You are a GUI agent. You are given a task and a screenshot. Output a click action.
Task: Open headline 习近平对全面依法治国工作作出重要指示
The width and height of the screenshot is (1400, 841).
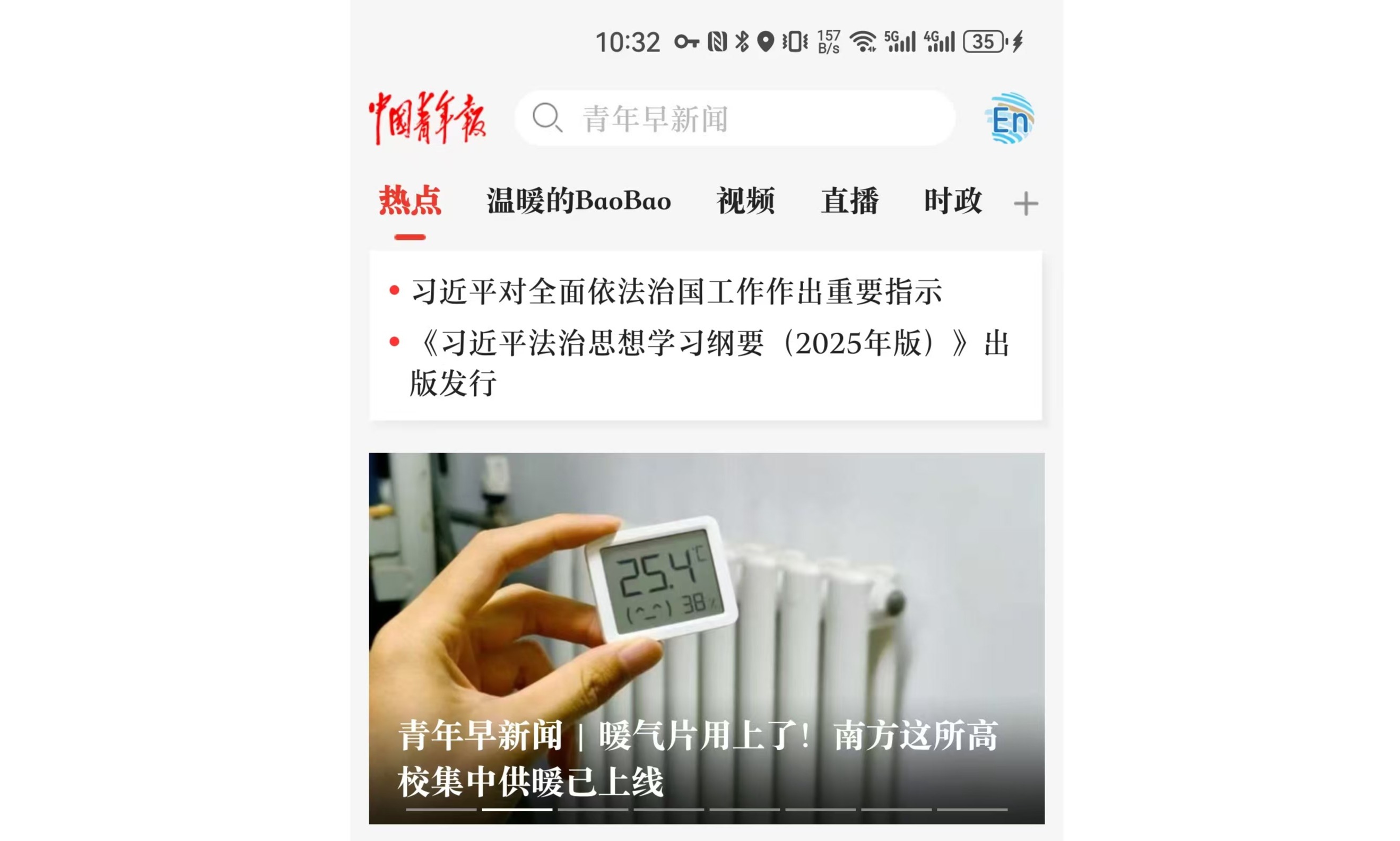click(676, 291)
